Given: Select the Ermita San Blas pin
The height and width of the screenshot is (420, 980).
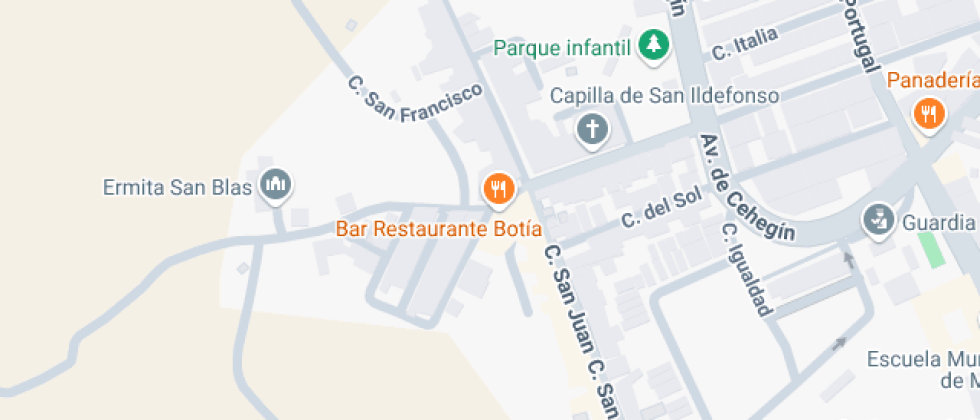Looking at the screenshot, I should tap(276, 185).
